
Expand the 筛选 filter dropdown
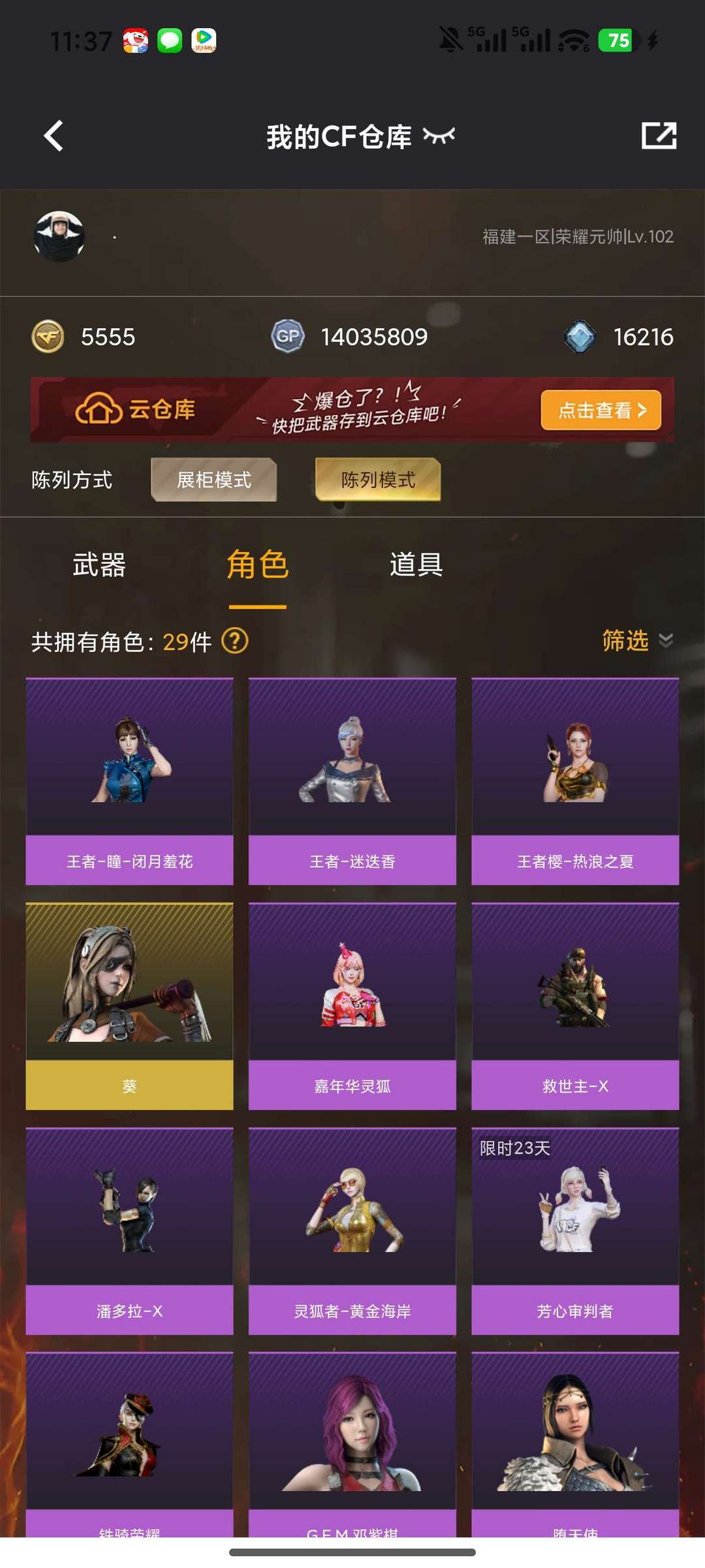[x=637, y=640]
